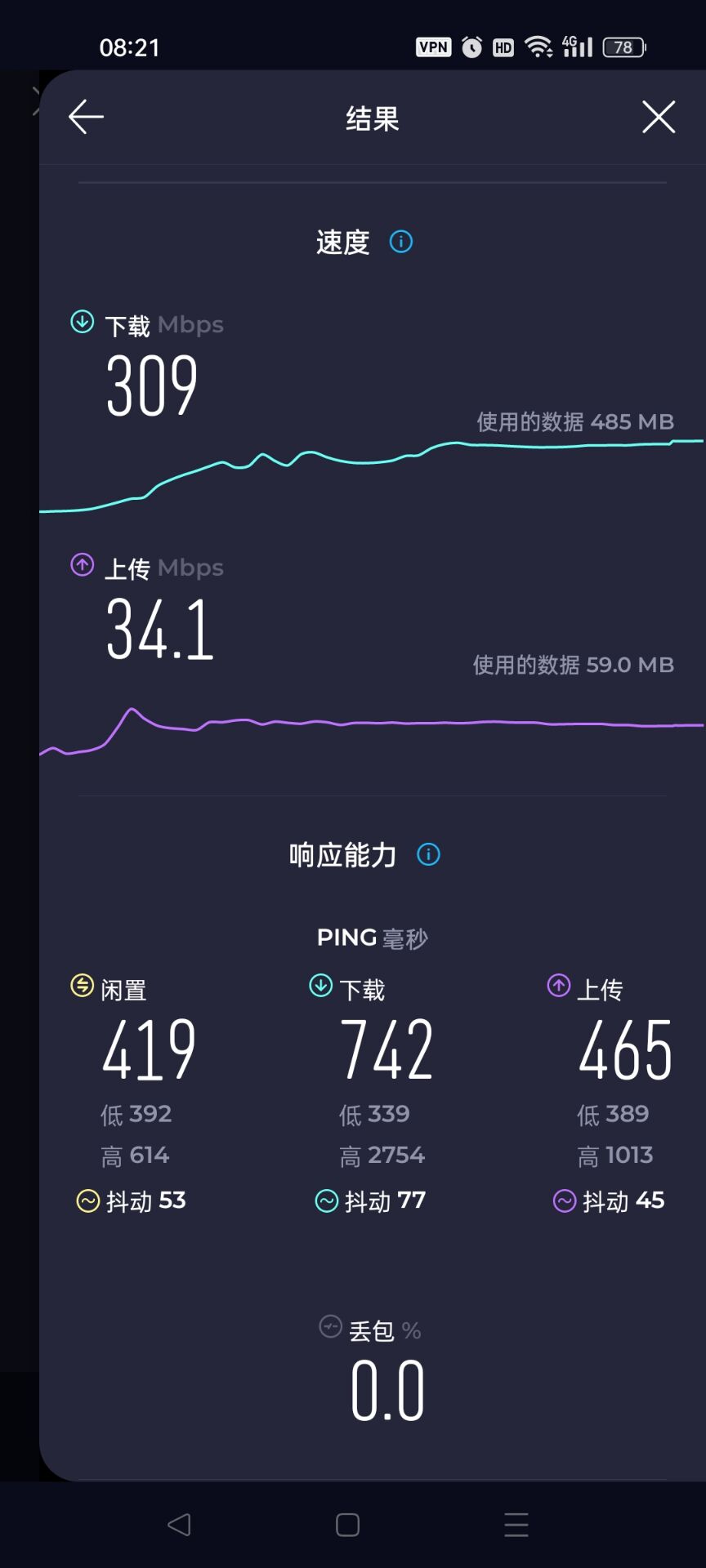Open the responsiveness info icon
The height and width of the screenshot is (1568, 706).
click(x=428, y=854)
